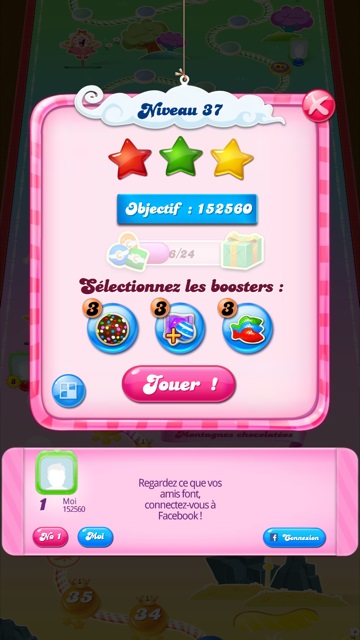Switch to the No 1 leaderboard tab

[x=51, y=537]
